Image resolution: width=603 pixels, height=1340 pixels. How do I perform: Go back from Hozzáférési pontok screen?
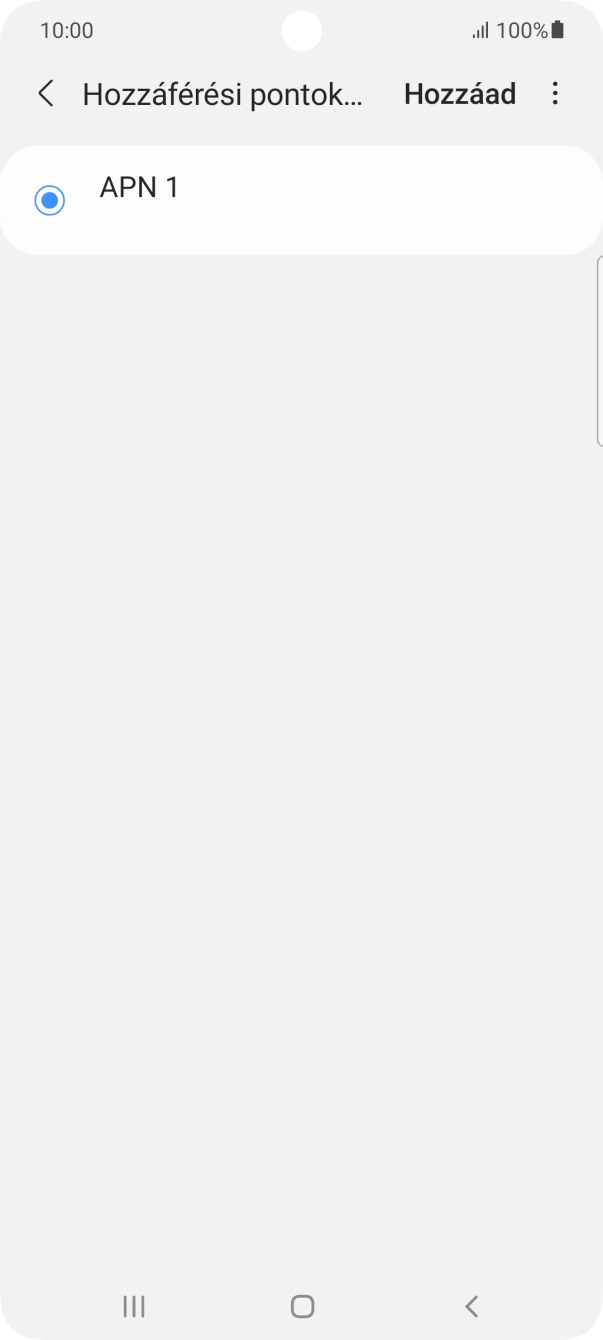point(46,94)
